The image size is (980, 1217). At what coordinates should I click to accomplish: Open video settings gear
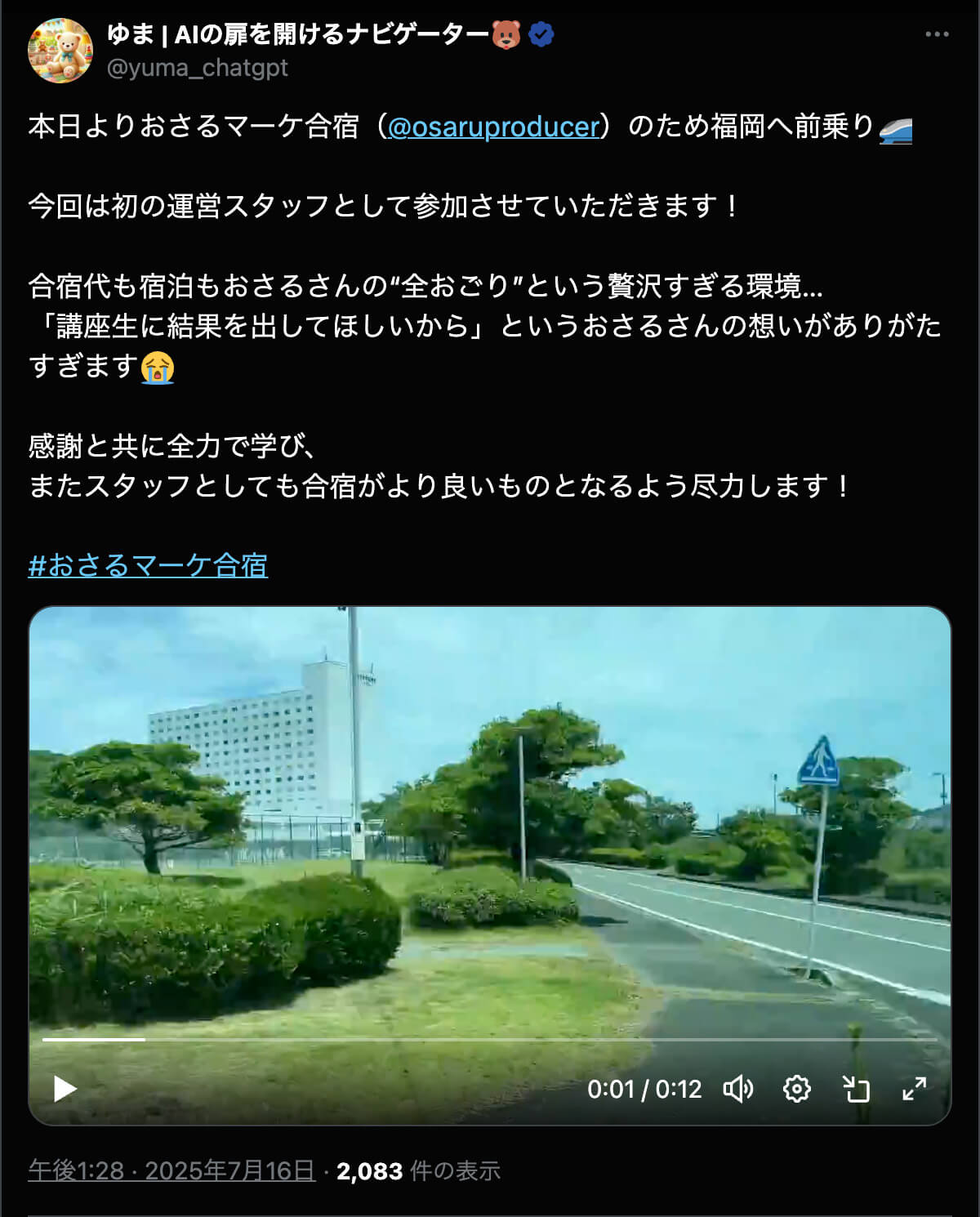(796, 1089)
